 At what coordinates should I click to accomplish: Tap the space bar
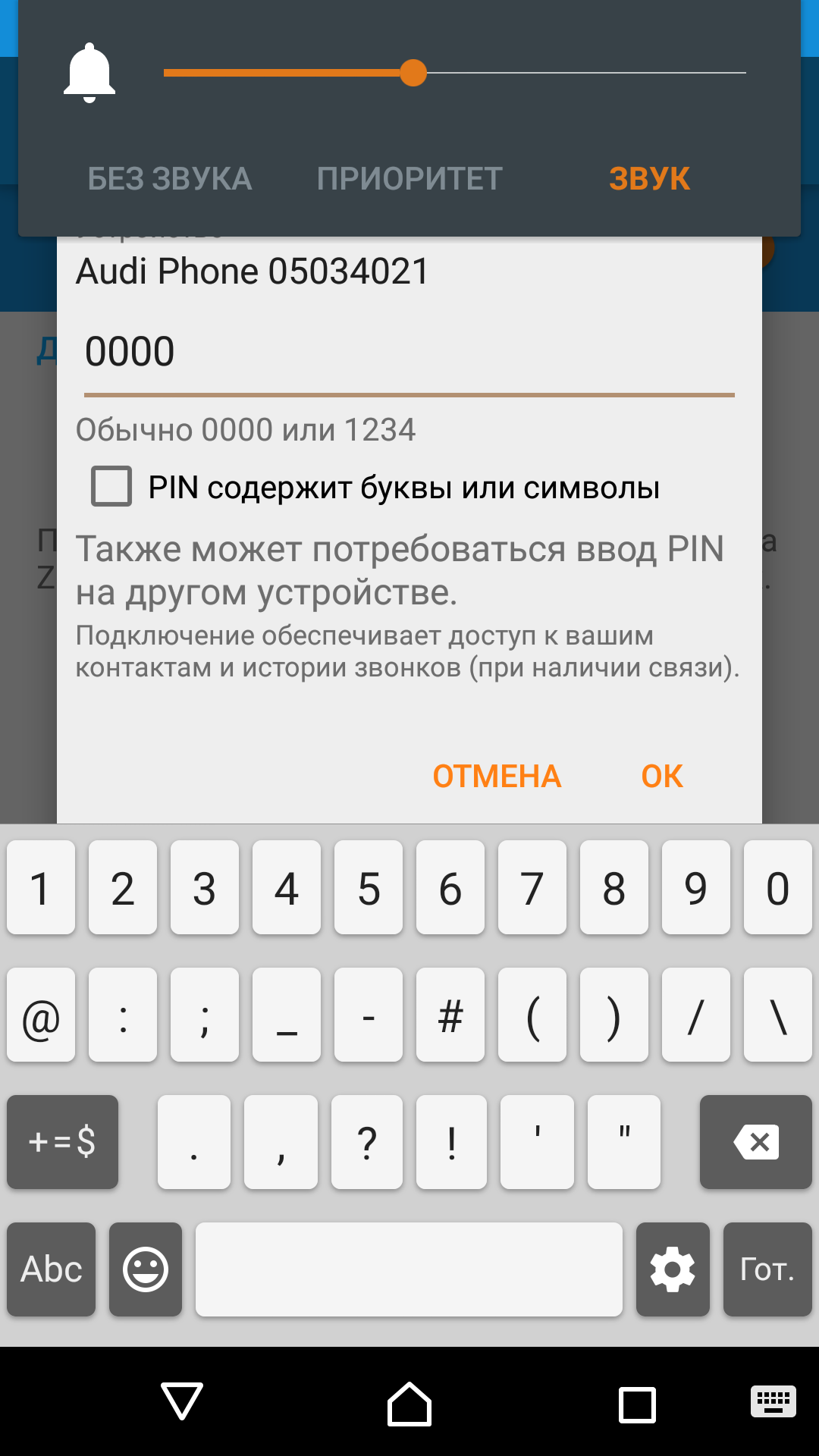pyautogui.click(x=409, y=1269)
